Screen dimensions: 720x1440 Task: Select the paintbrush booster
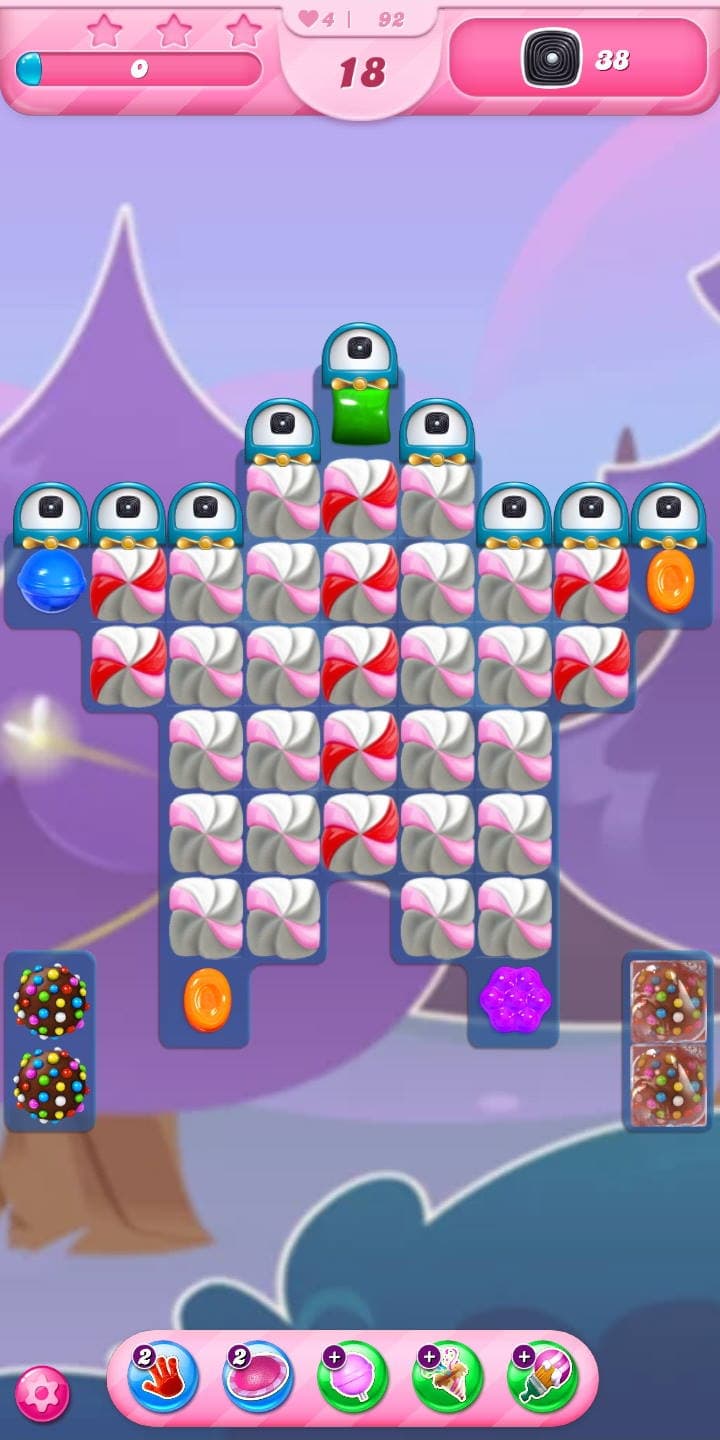pos(542,1377)
